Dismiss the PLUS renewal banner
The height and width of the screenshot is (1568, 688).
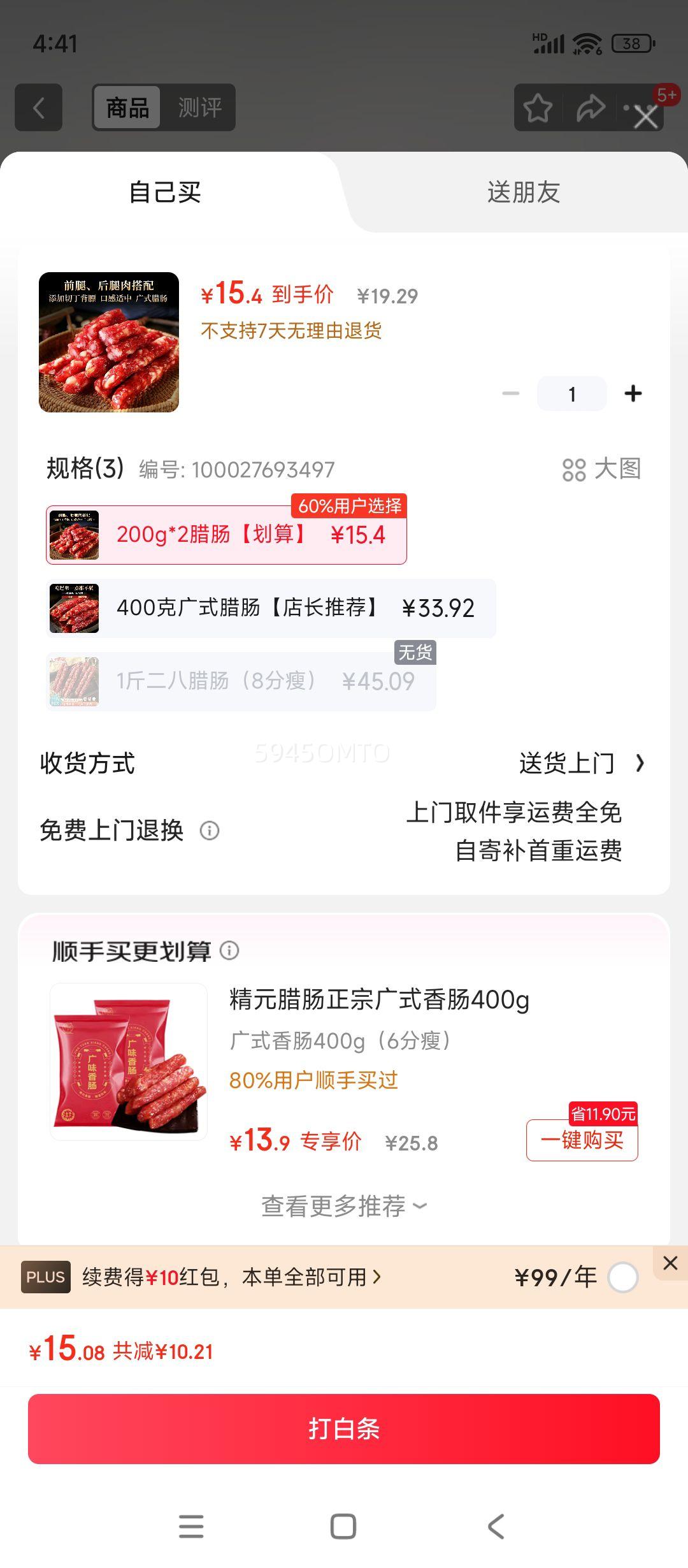coord(670,1263)
